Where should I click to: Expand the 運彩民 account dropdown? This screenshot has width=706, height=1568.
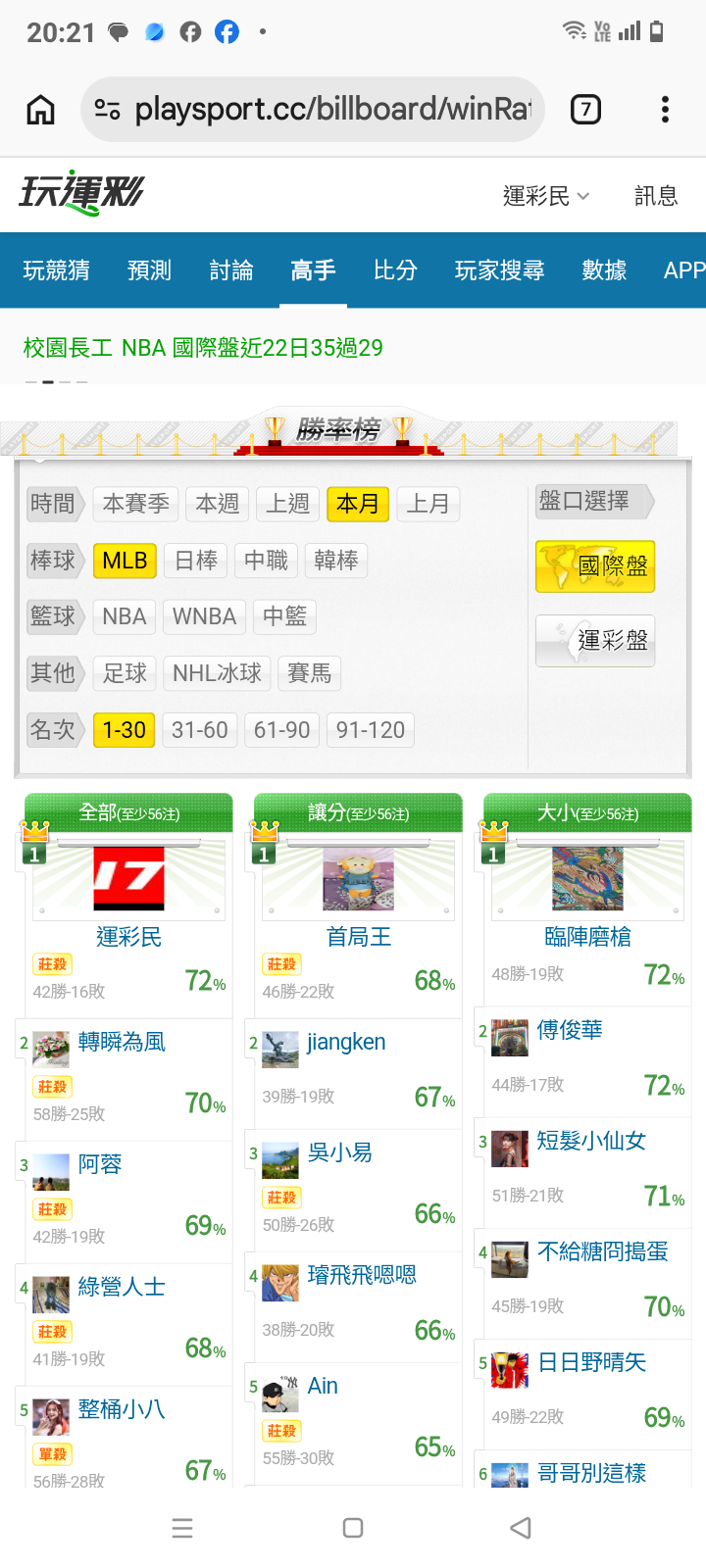pyautogui.click(x=546, y=196)
